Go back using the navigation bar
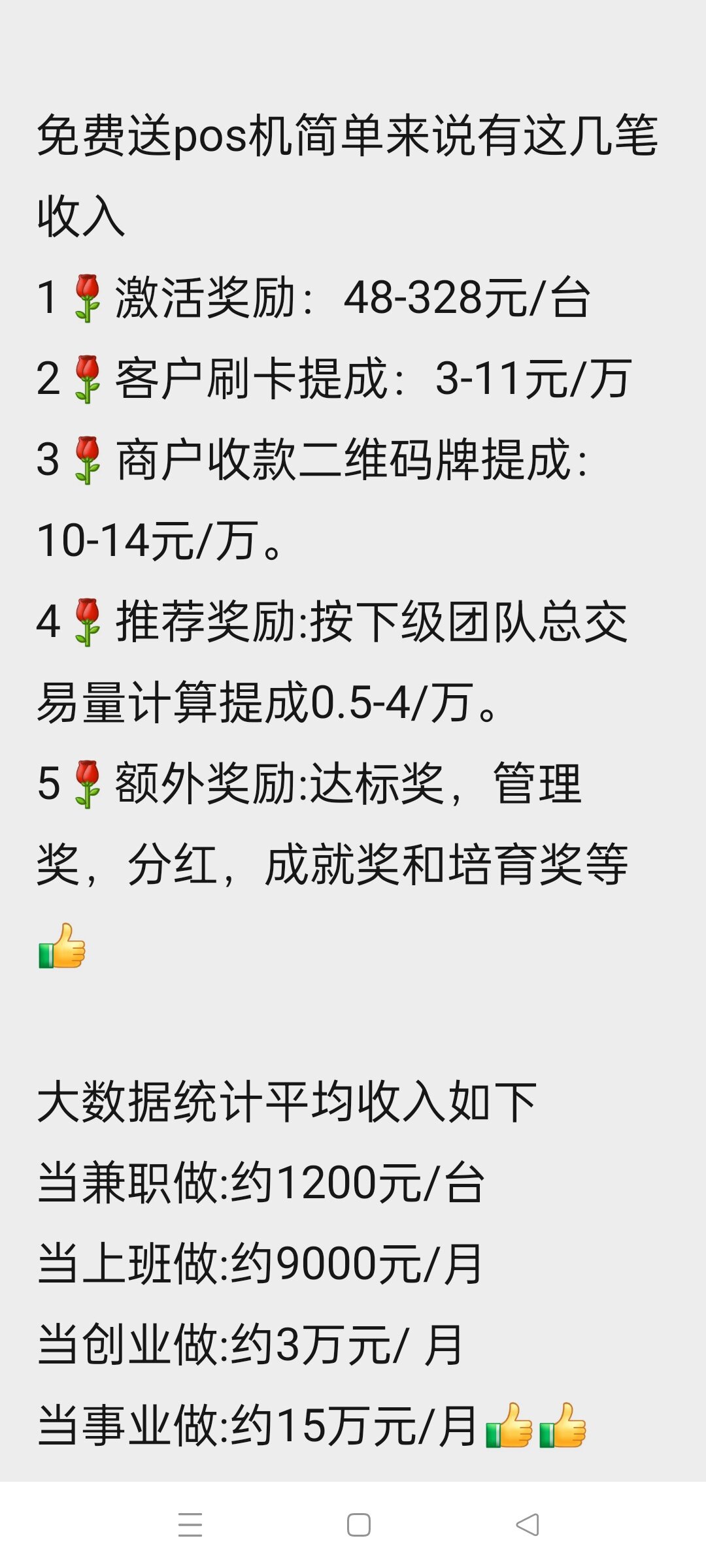 [x=527, y=1525]
